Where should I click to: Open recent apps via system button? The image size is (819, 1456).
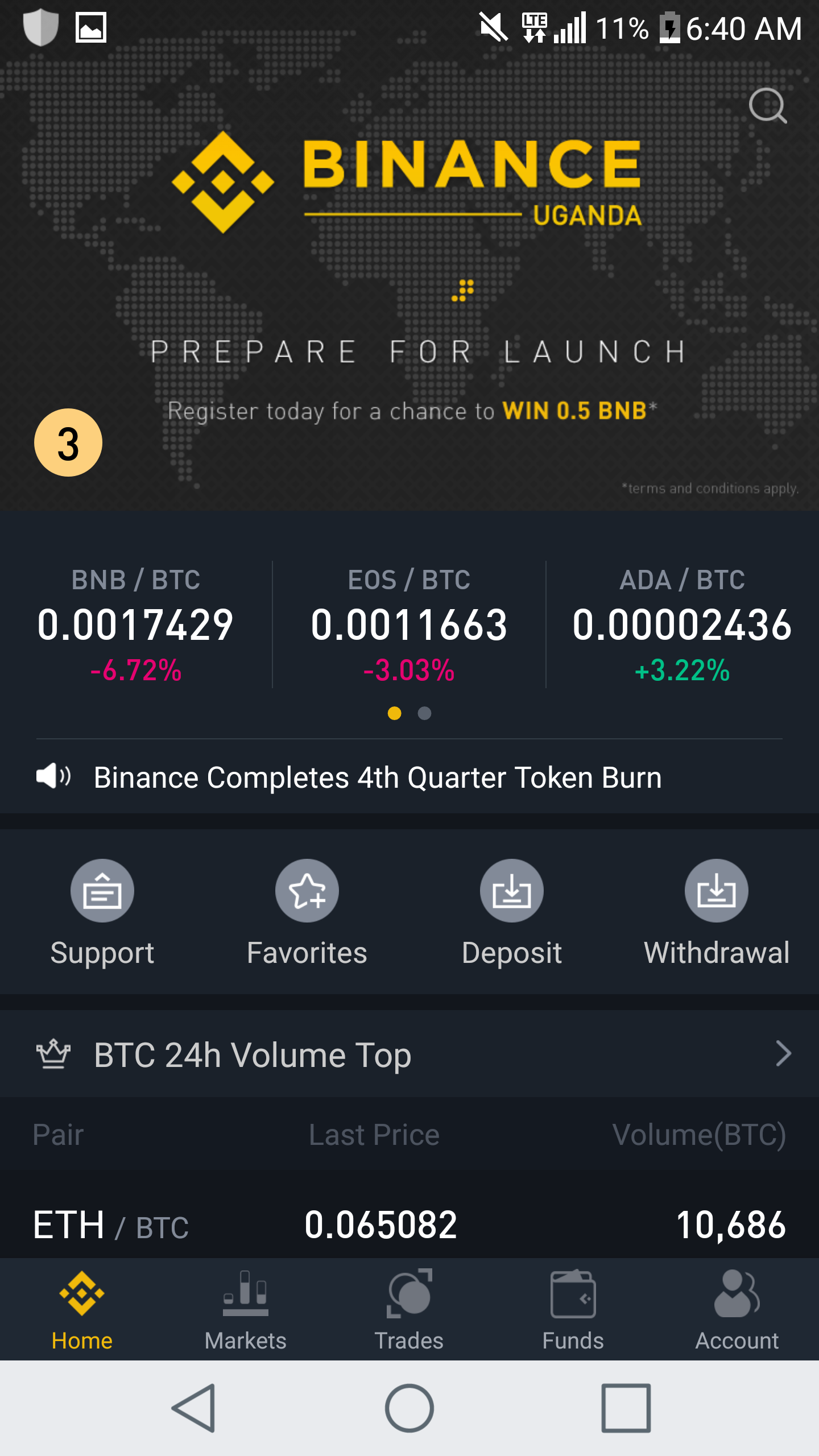coord(626,1408)
